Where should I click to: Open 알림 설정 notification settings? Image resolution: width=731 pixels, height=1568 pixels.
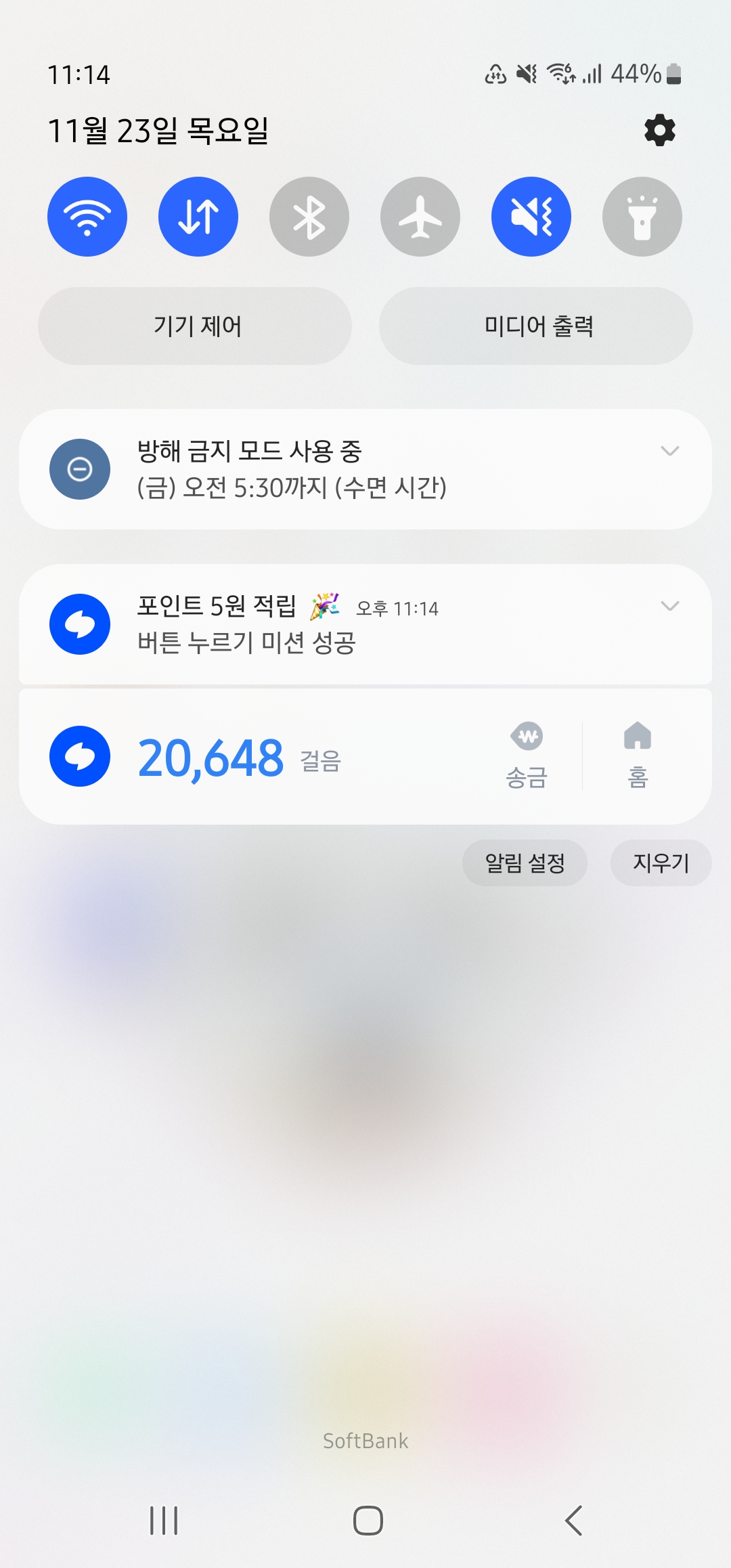(525, 863)
